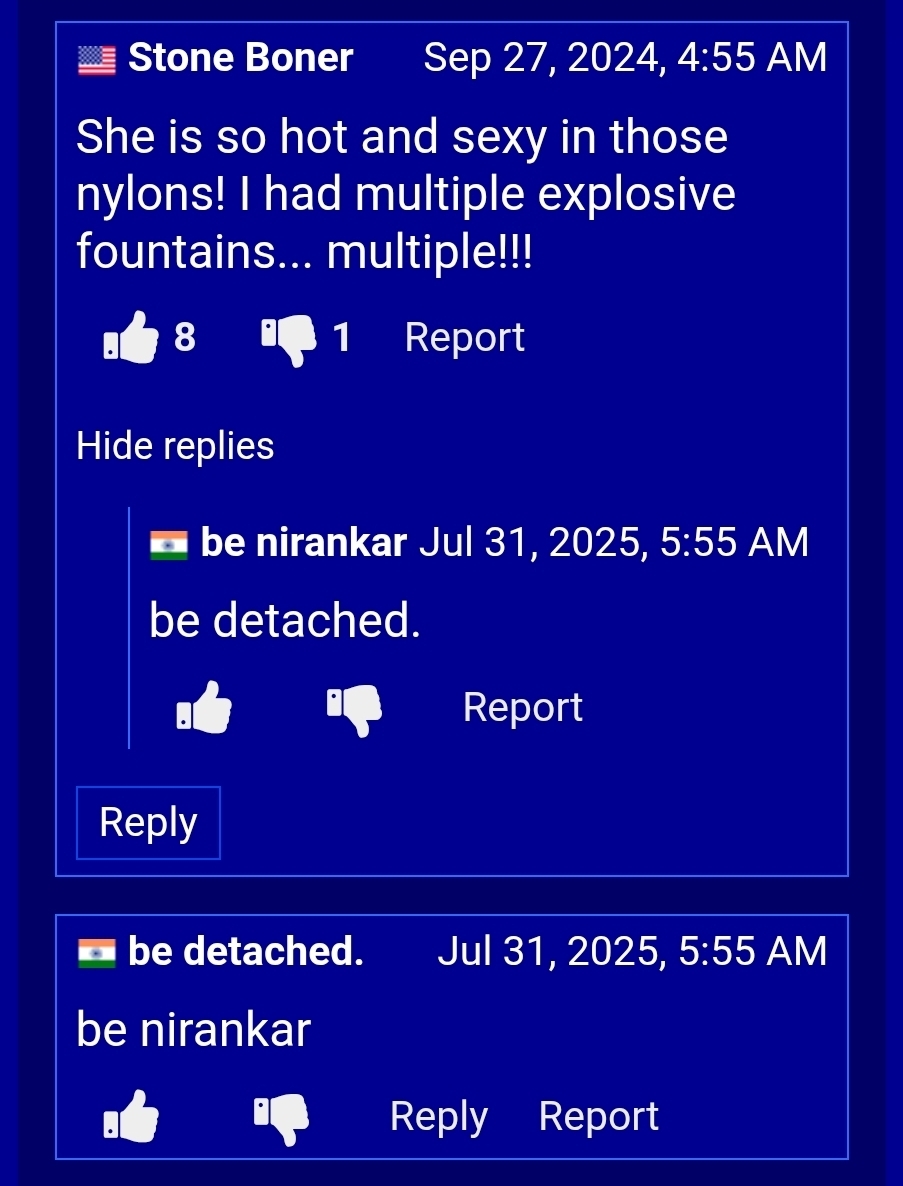Like Stone Boner's comment

[x=132, y=338]
